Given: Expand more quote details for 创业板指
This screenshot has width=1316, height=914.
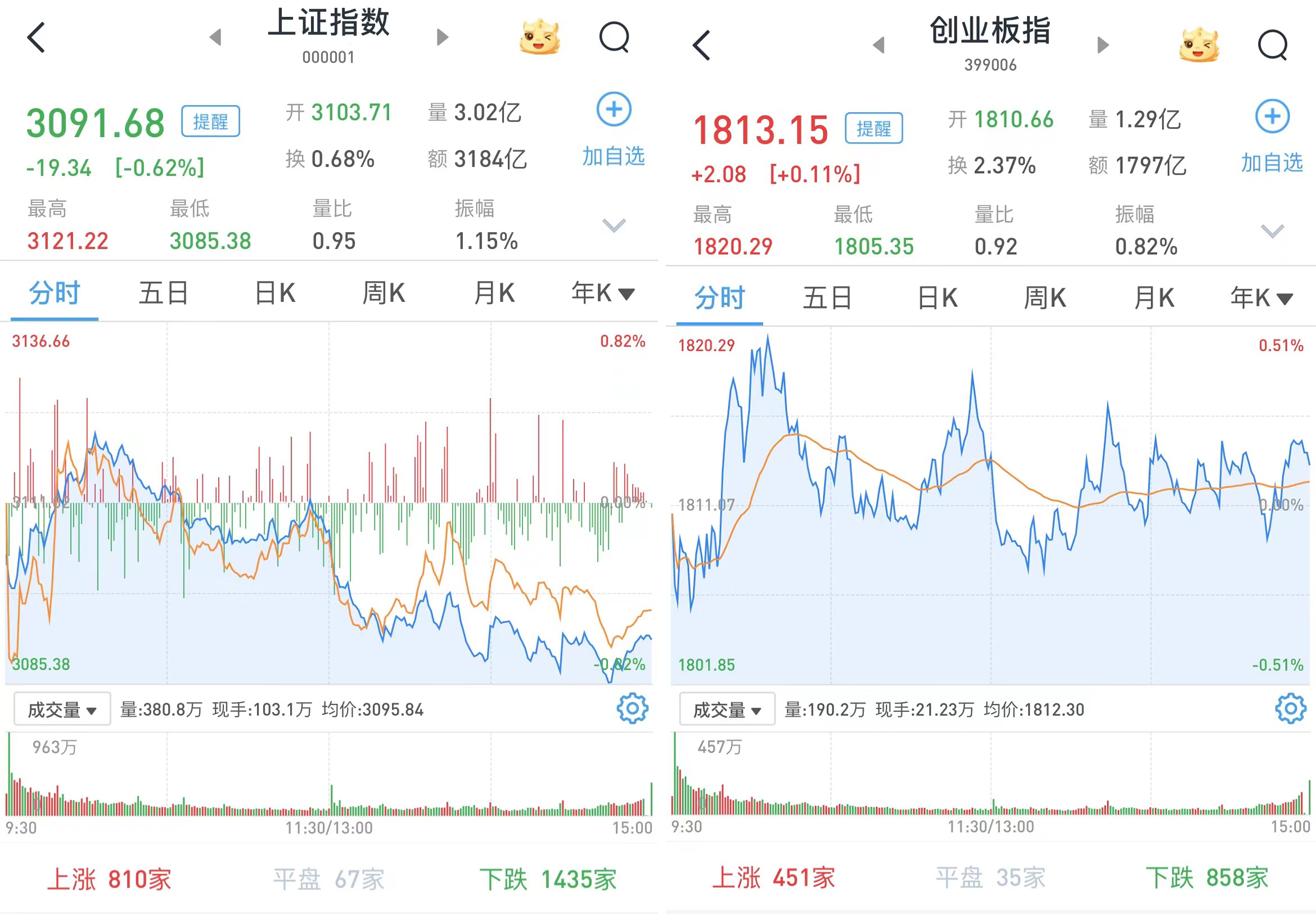Looking at the screenshot, I should point(1272,232).
